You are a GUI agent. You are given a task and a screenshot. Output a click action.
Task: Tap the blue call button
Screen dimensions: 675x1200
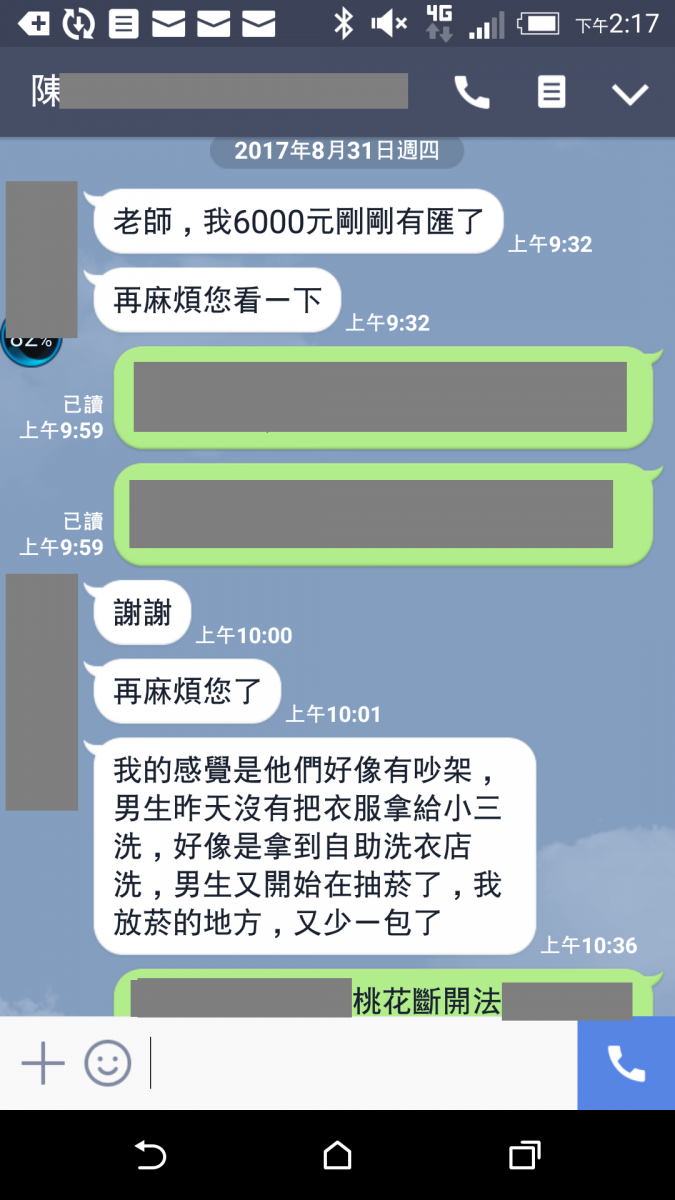click(x=626, y=1063)
